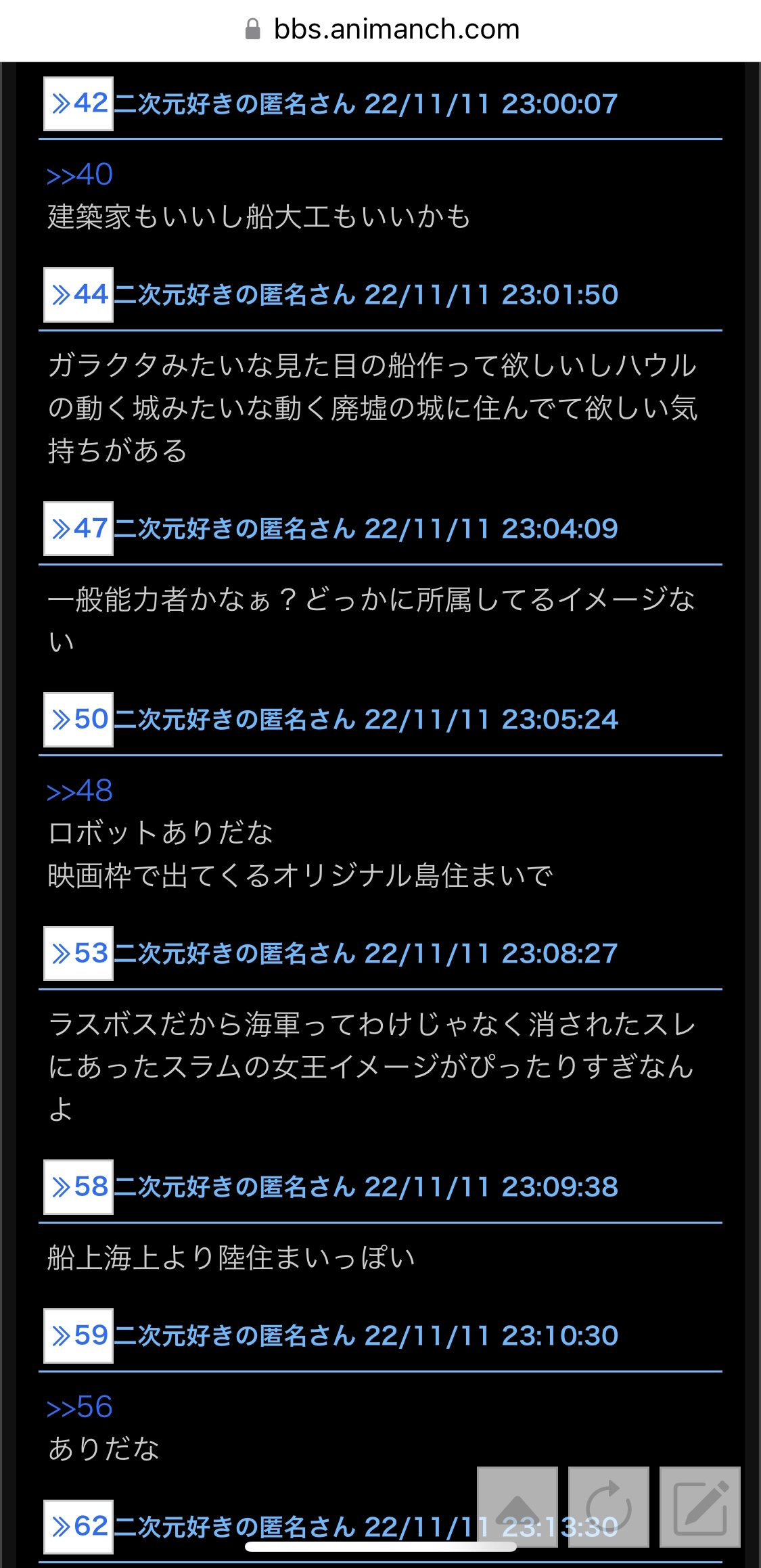Open the >>56 reply reference link
This screenshot has width=761, height=1568.
tap(80, 1407)
